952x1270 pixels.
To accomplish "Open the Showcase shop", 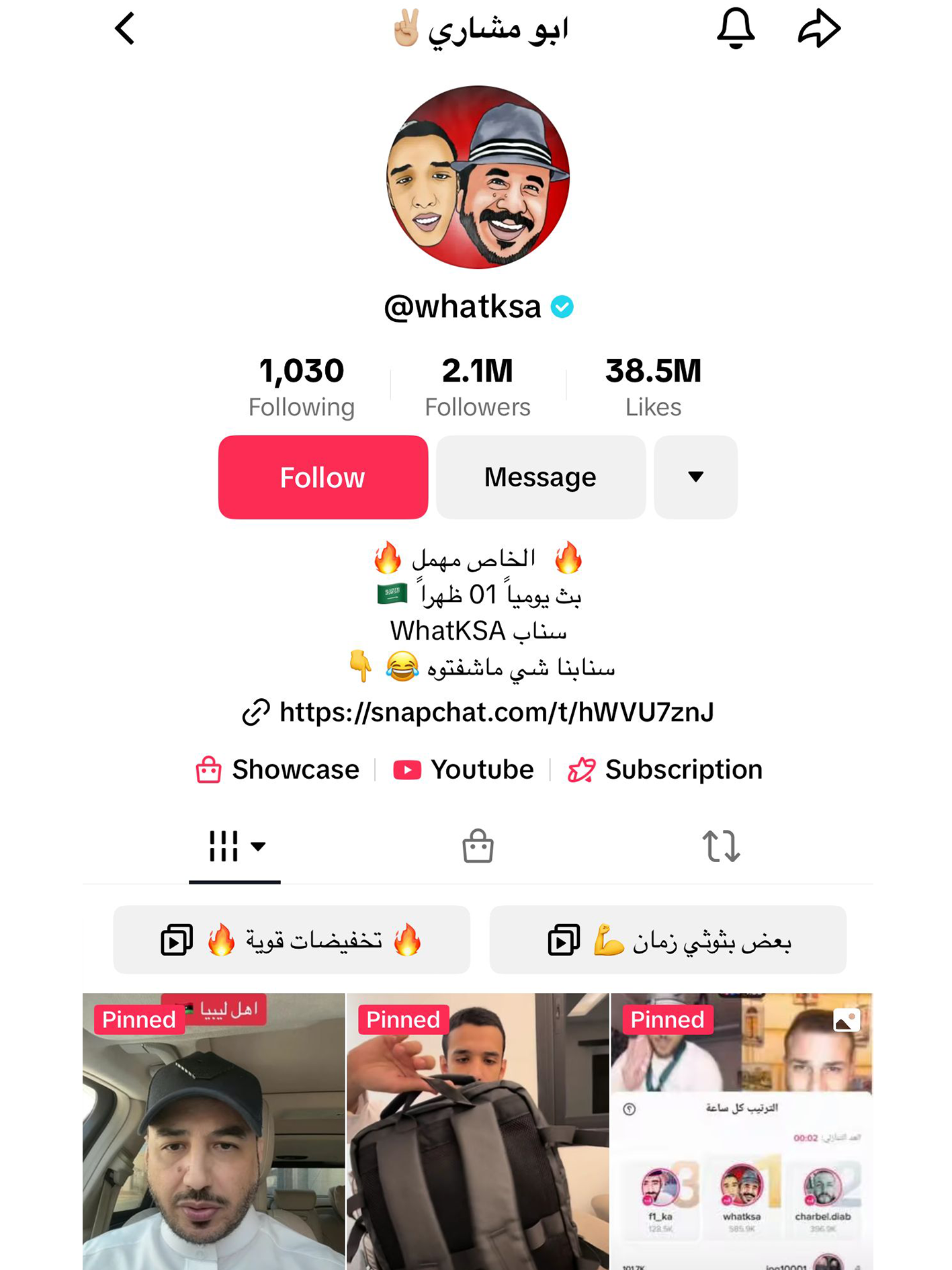I will tap(277, 769).
